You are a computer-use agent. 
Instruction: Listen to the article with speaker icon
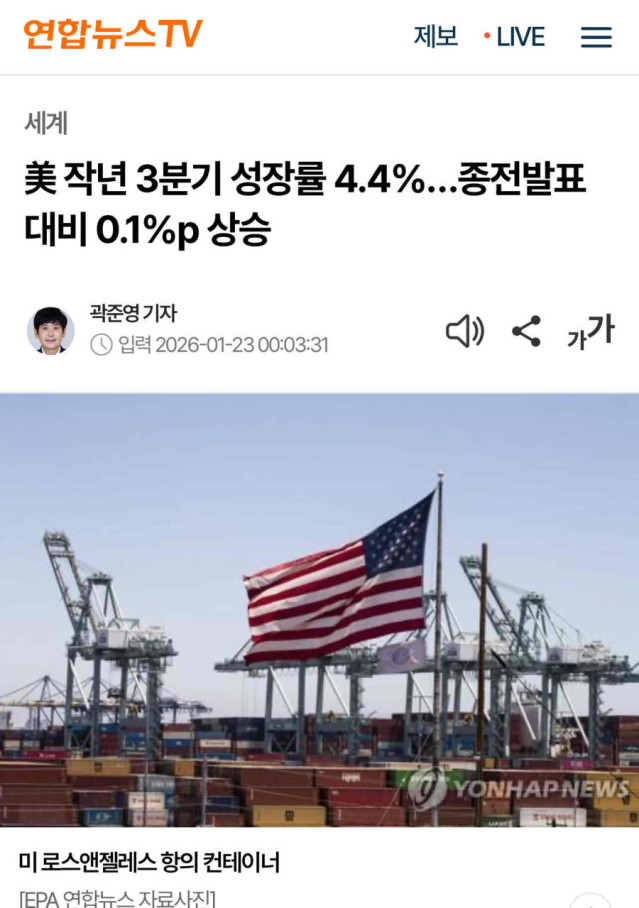[x=464, y=331]
